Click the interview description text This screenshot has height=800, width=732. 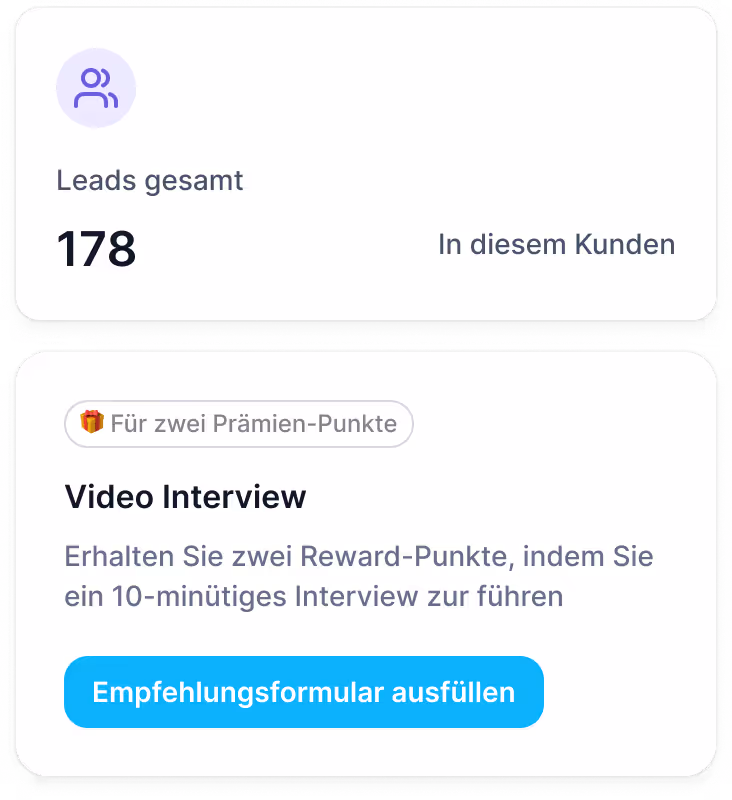click(x=360, y=576)
